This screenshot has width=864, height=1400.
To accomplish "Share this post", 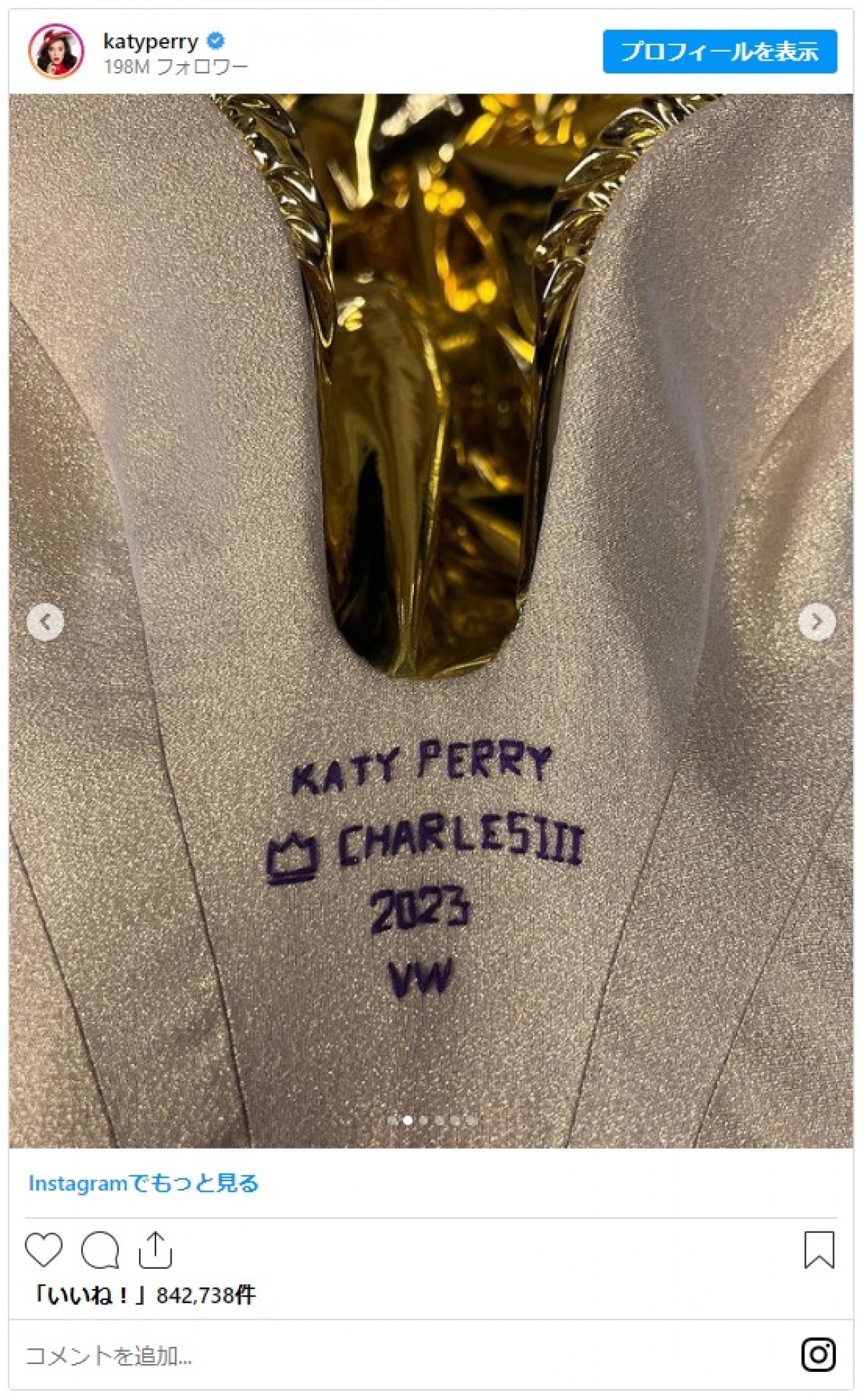I will coord(155,1250).
